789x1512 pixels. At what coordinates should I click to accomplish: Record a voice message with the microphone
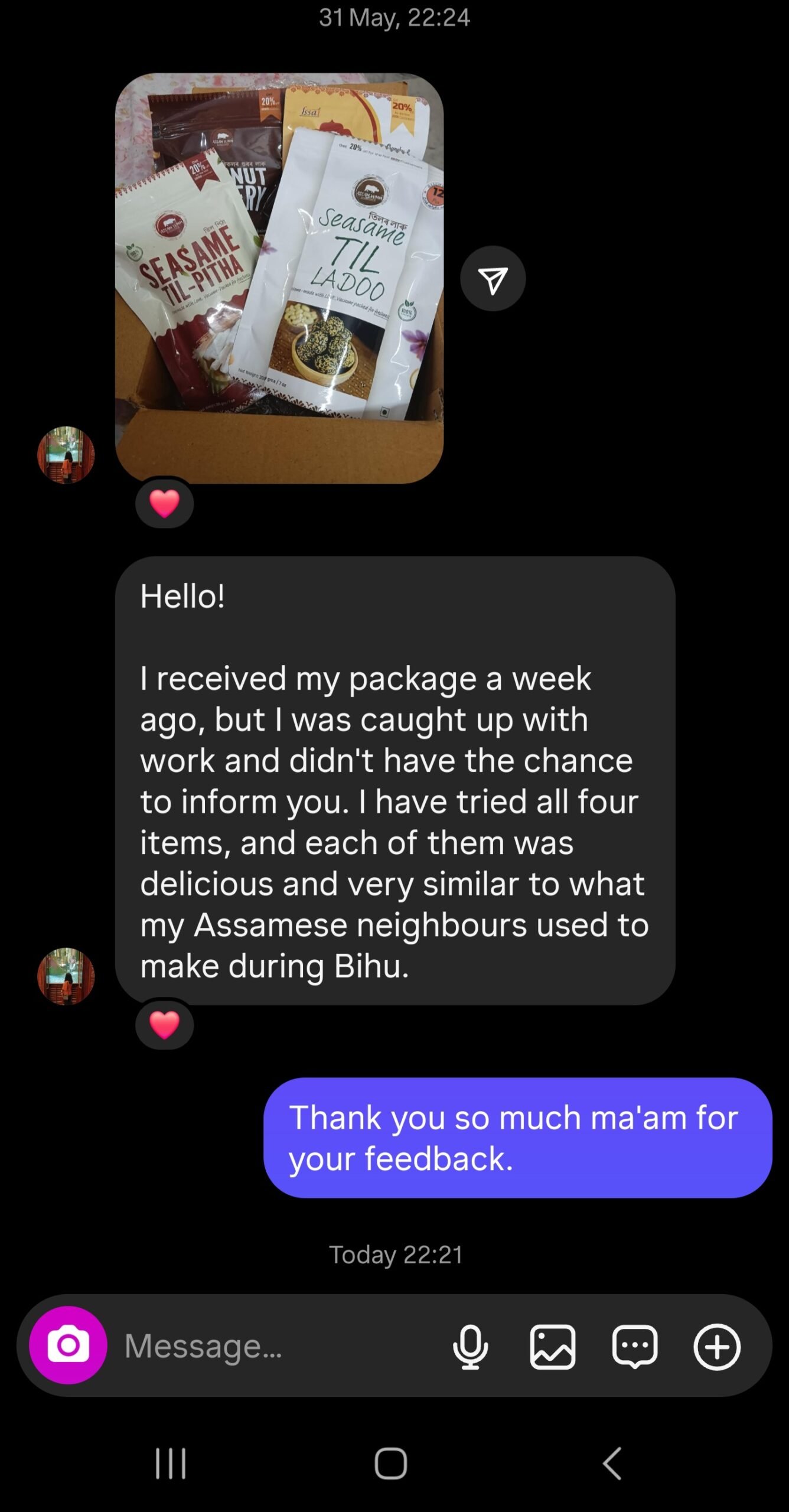tap(470, 1347)
